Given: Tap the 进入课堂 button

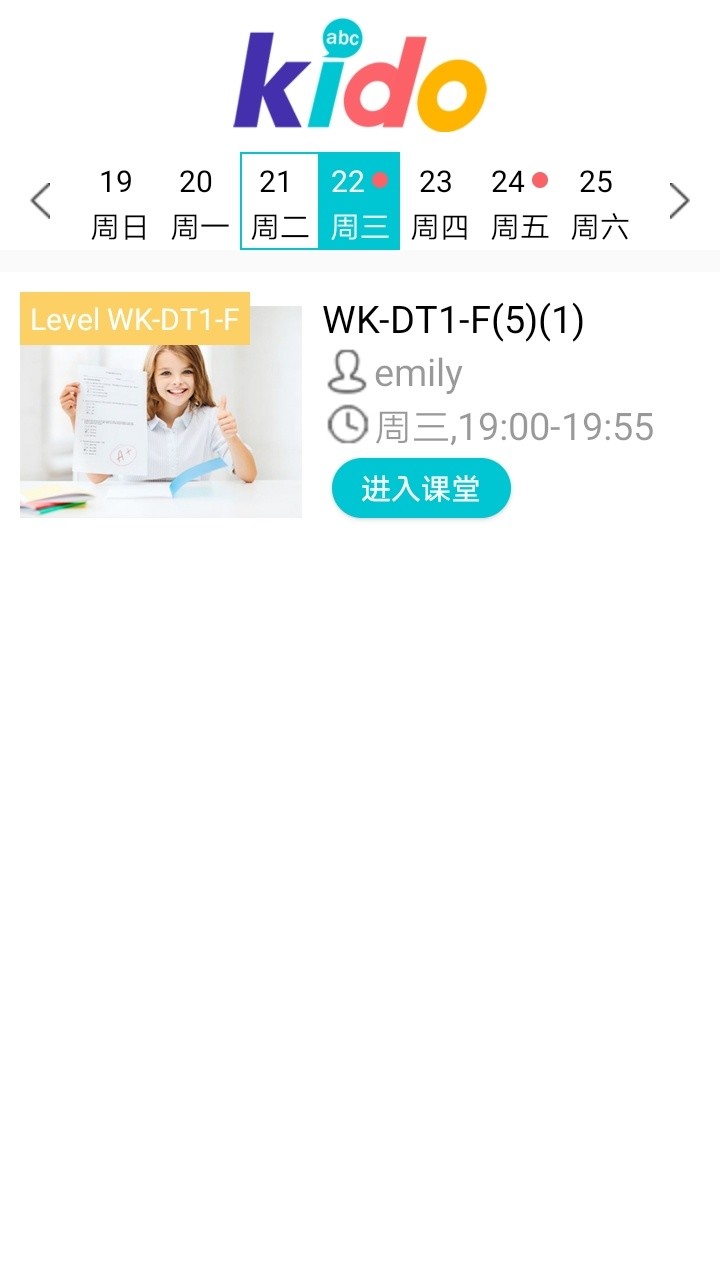Looking at the screenshot, I should 421,489.
